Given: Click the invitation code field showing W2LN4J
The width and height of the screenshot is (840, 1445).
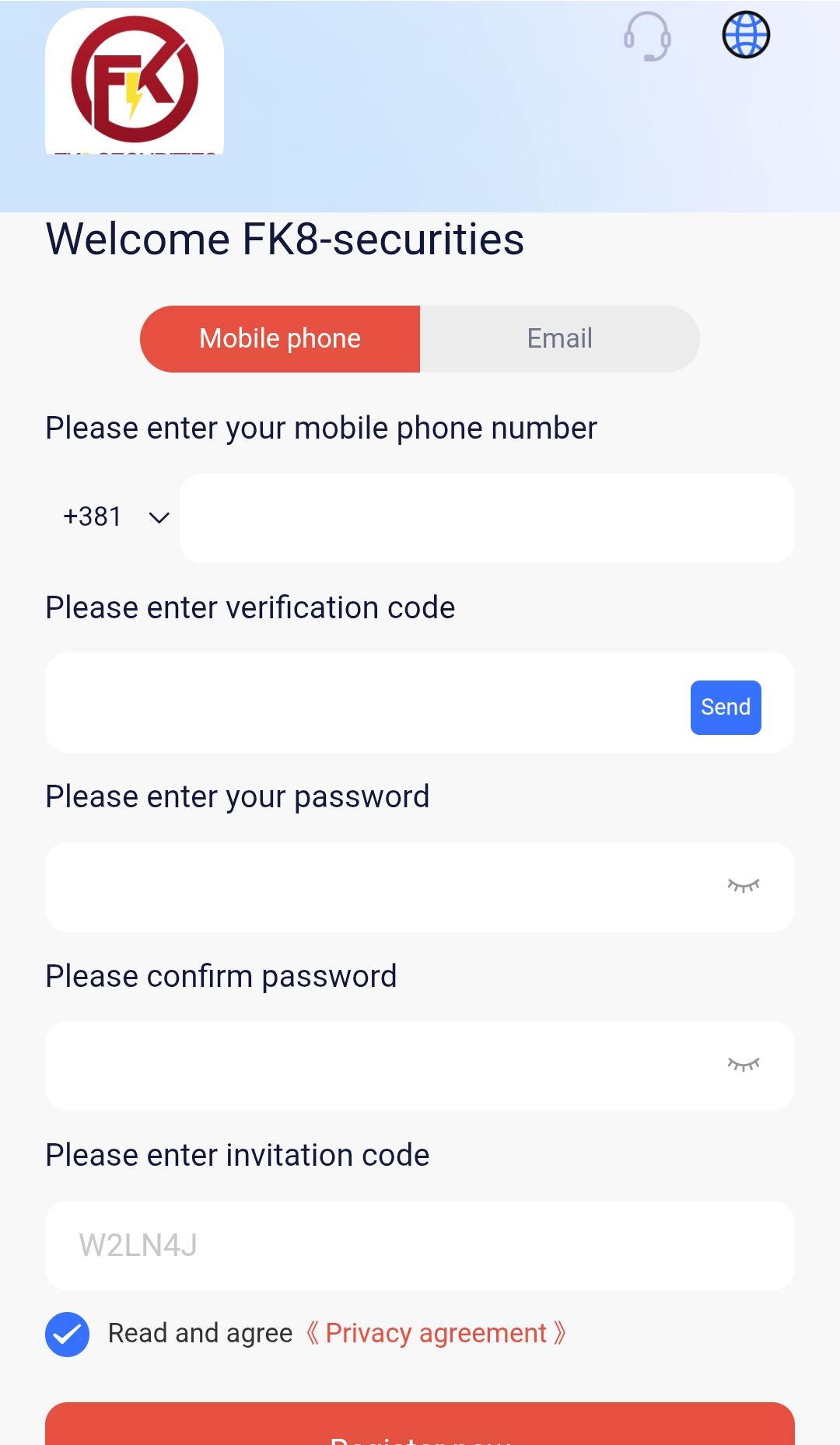Looking at the screenshot, I should 419,1245.
